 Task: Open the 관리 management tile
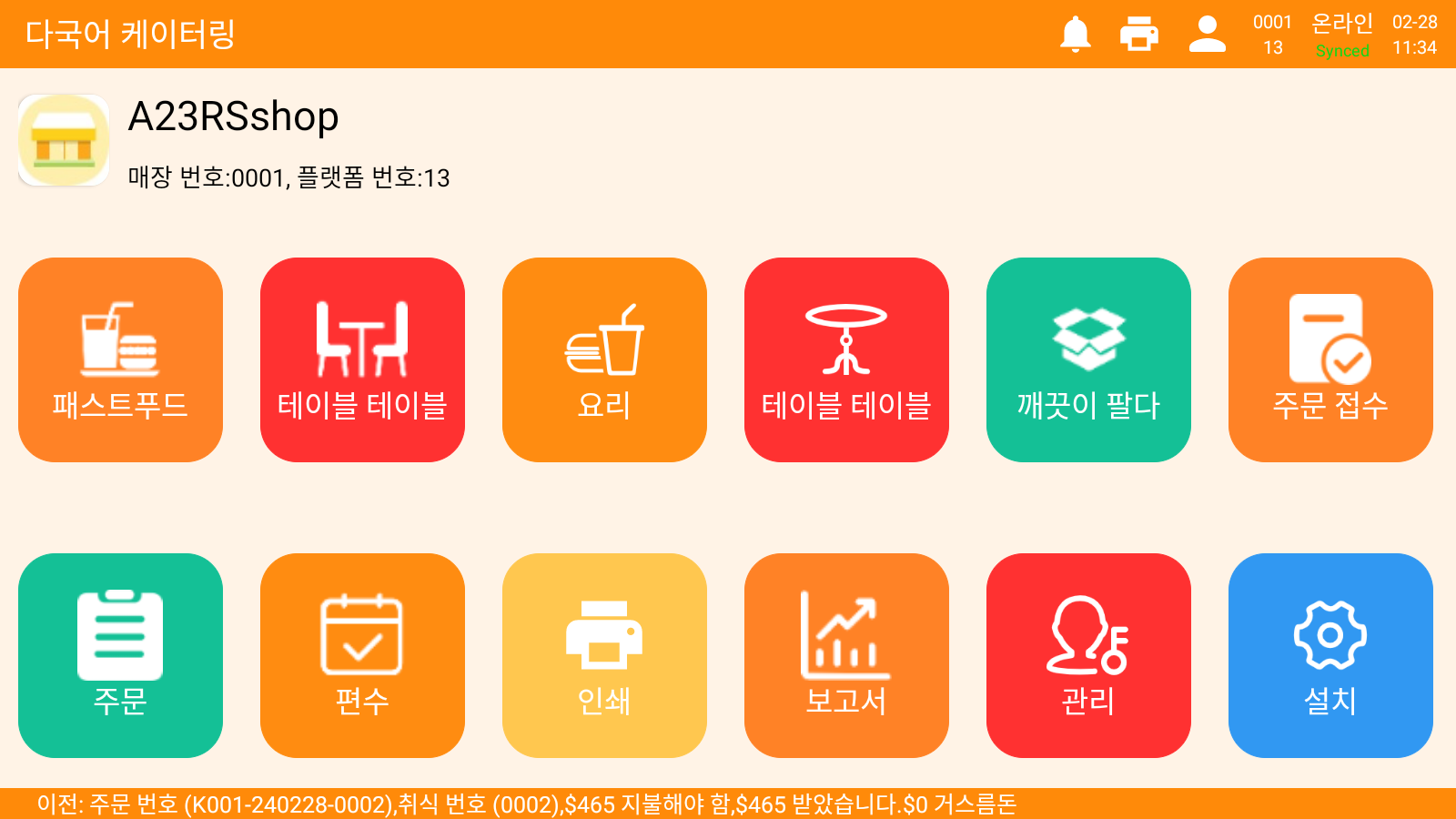point(1088,655)
